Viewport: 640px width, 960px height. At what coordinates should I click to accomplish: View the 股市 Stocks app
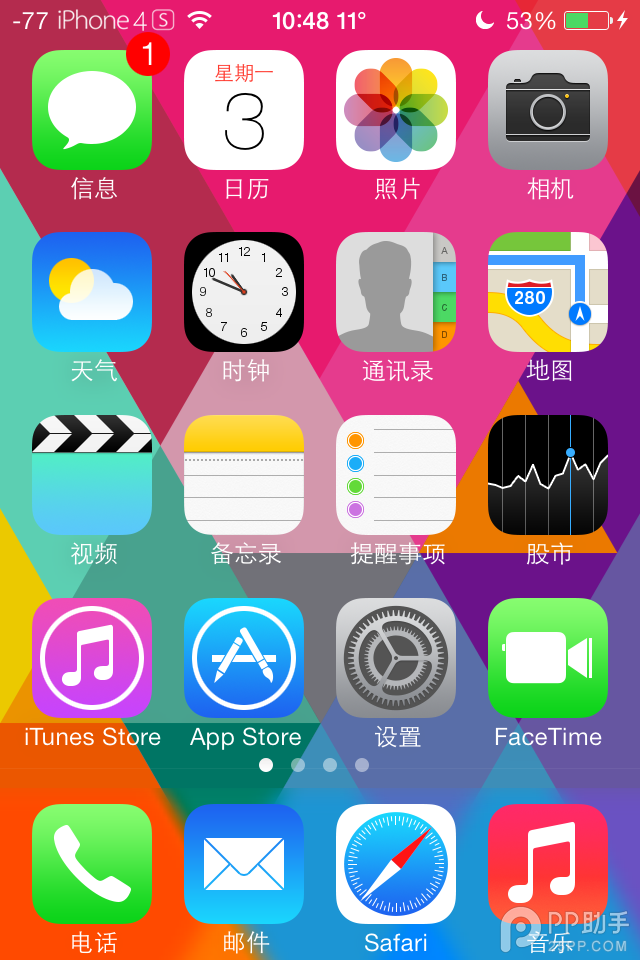tap(548, 475)
